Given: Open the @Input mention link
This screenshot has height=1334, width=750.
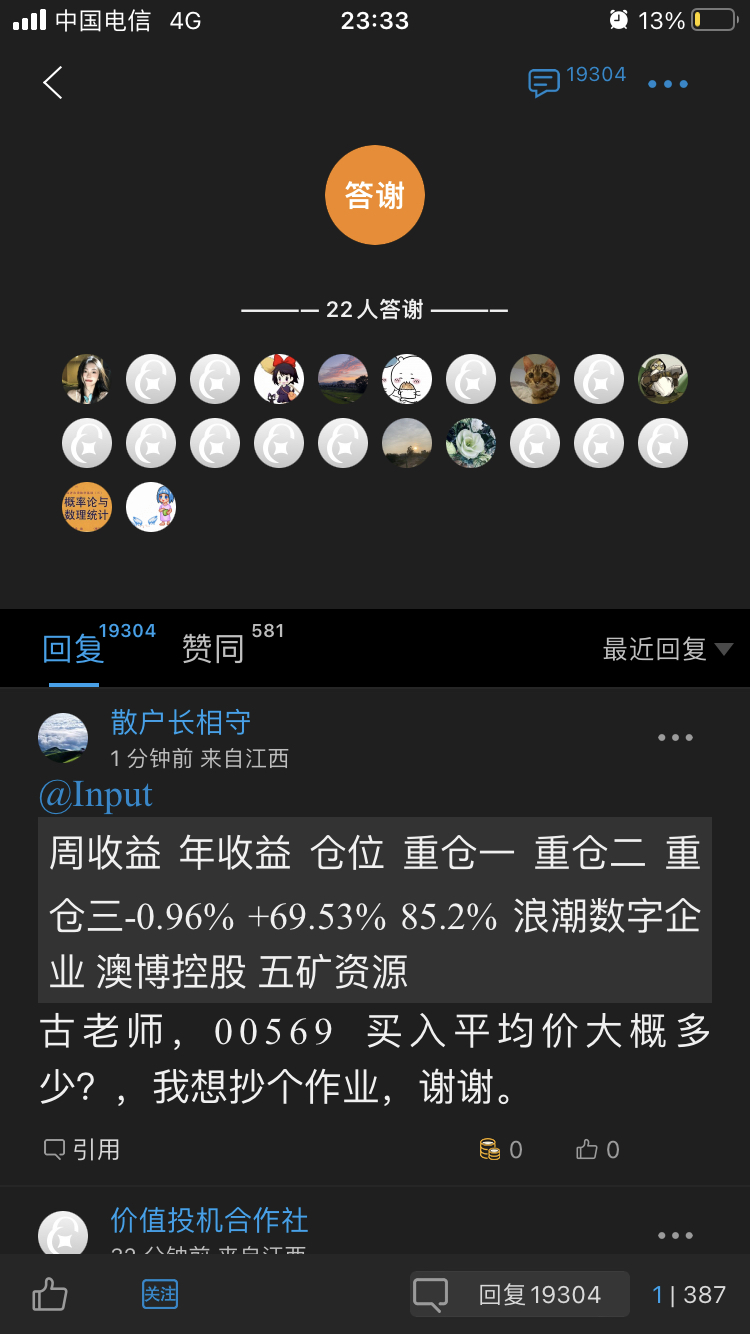Looking at the screenshot, I should (x=96, y=795).
